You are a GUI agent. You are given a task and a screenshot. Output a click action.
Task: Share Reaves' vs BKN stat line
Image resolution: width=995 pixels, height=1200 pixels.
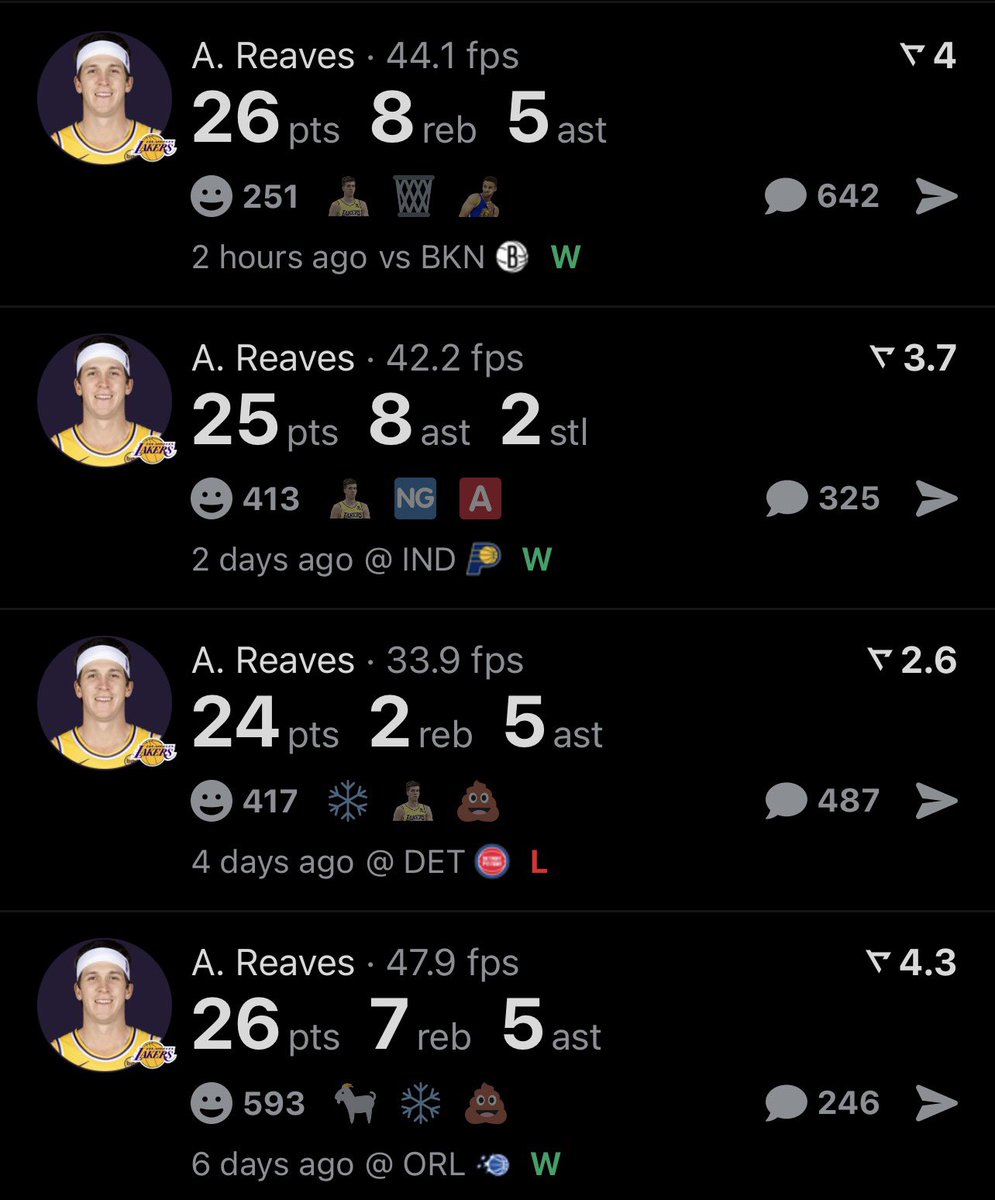[936, 196]
